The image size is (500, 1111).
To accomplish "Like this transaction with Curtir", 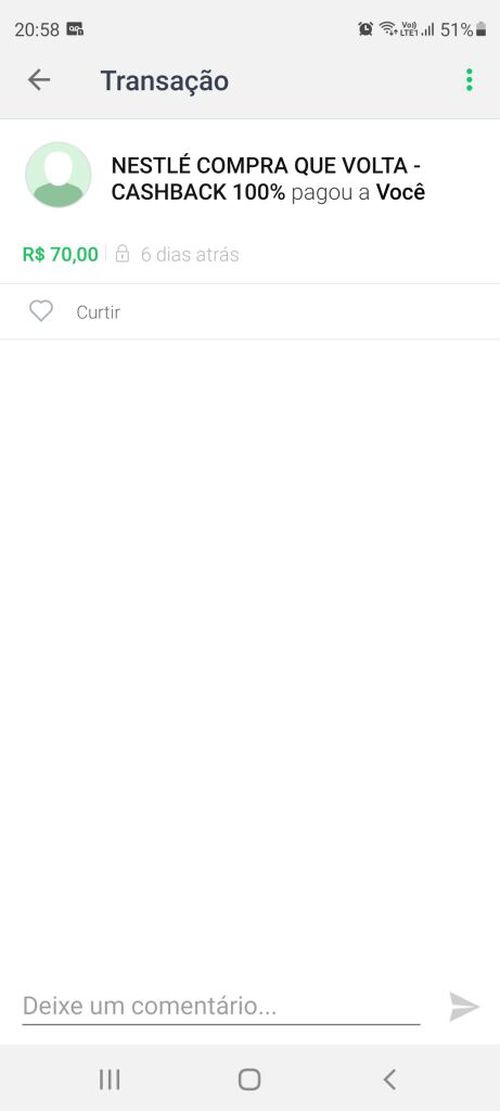I will click(x=74, y=312).
